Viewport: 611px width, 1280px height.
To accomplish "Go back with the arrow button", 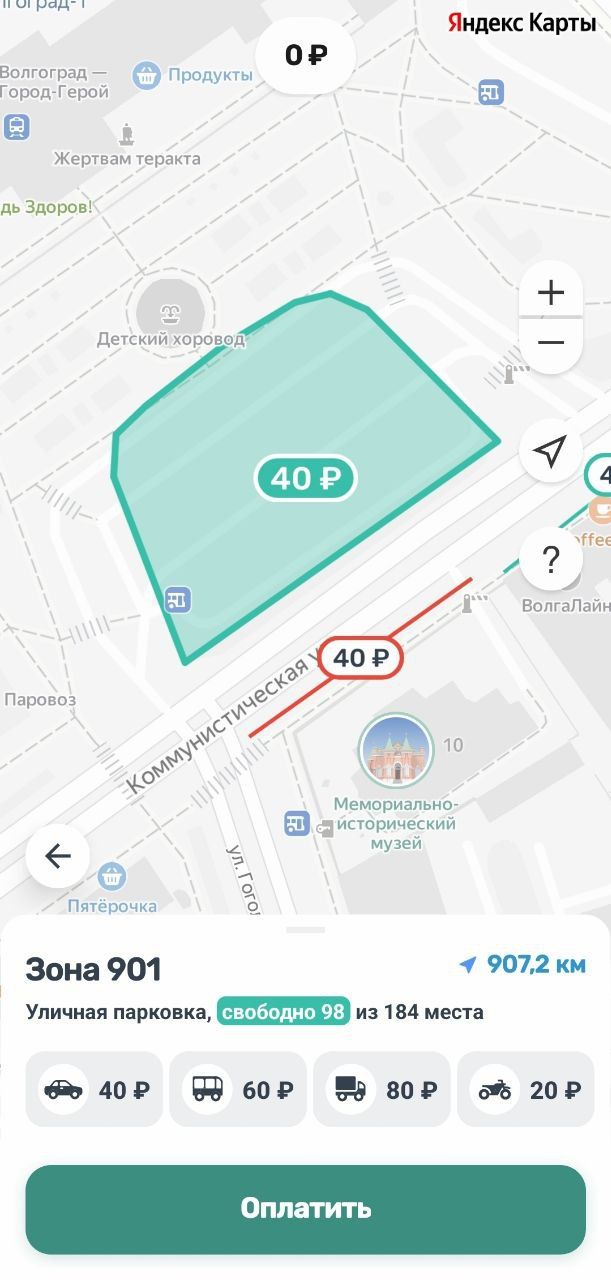I will pyautogui.click(x=58, y=856).
